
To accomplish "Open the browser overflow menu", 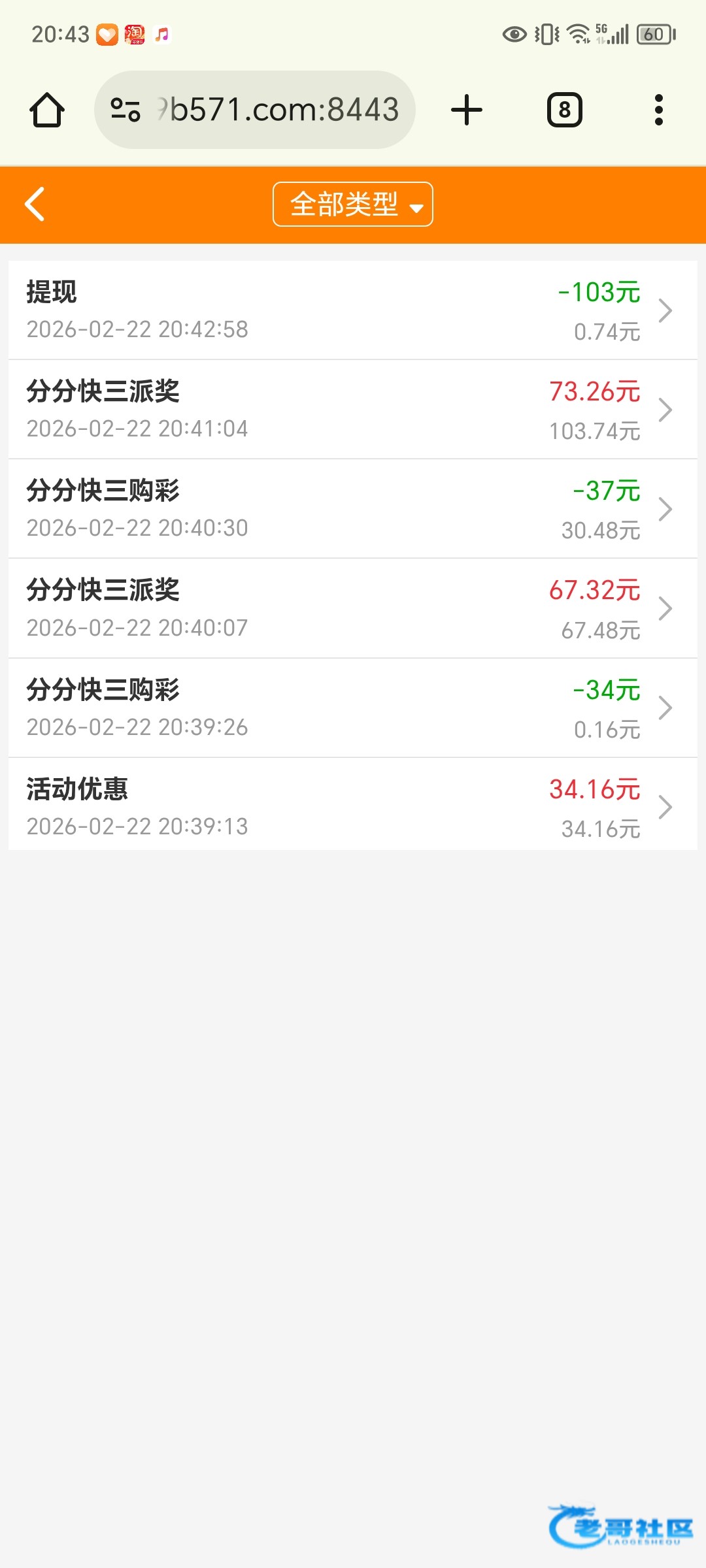I will (658, 110).
